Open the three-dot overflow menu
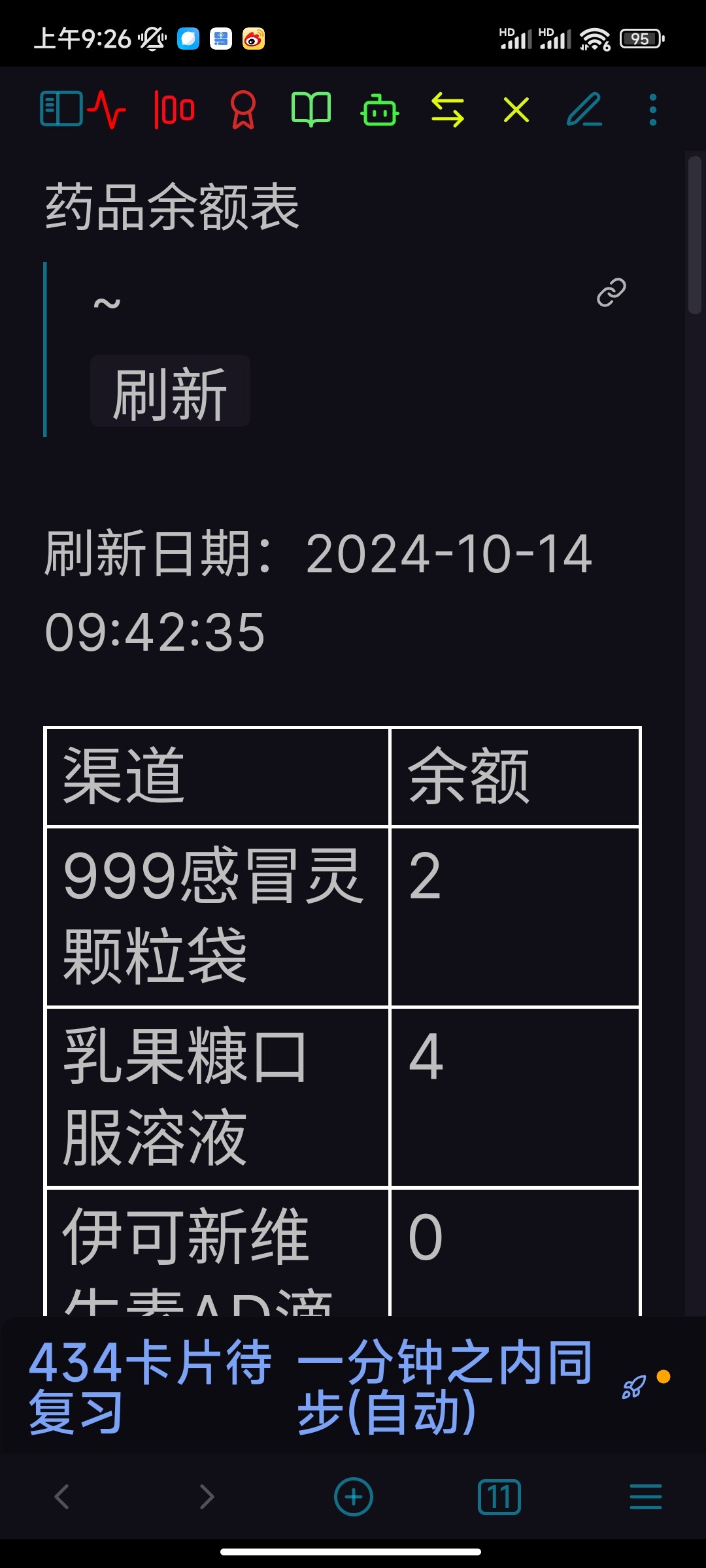The image size is (706, 1568). coord(652,109)
